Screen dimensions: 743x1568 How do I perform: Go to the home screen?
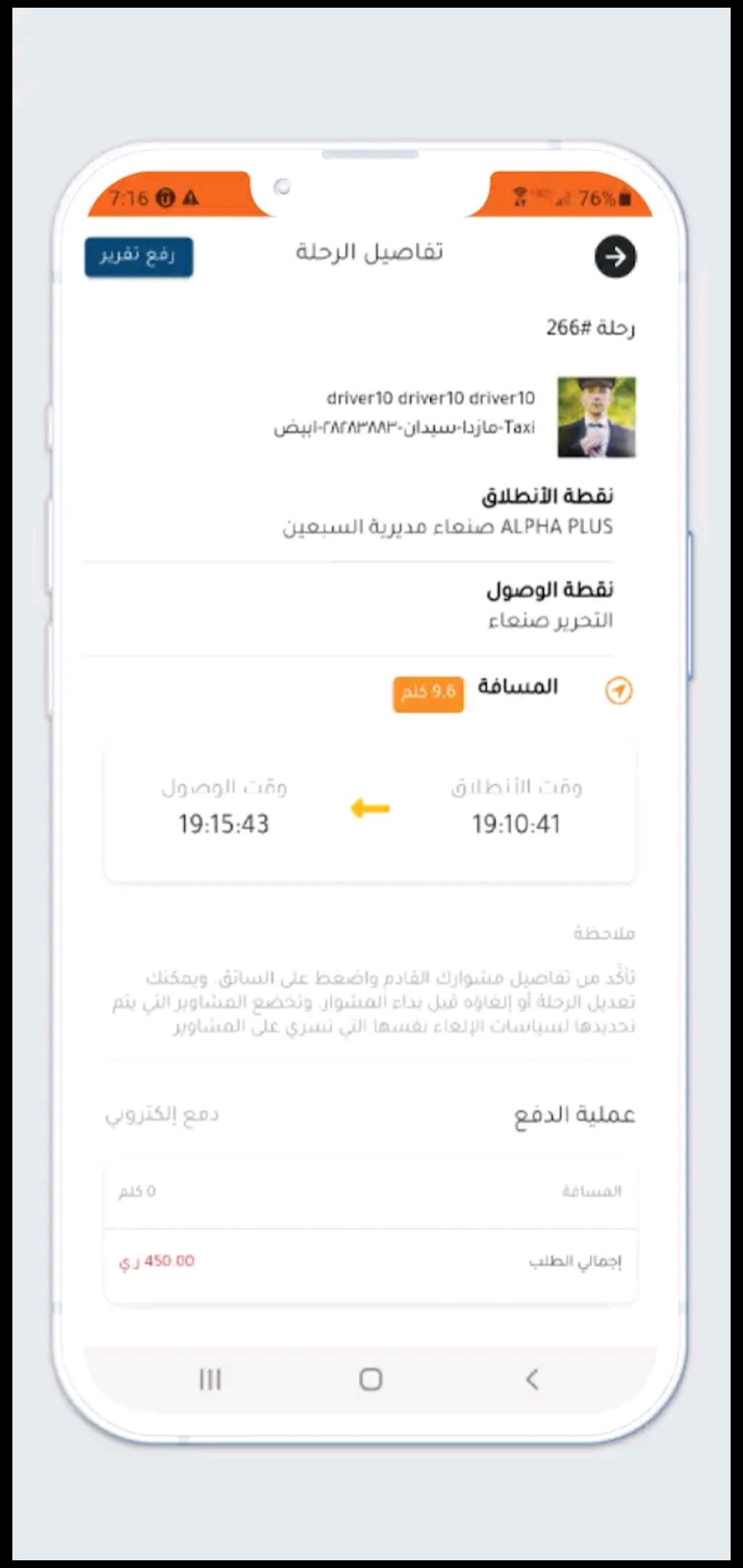click(371, 1379)
